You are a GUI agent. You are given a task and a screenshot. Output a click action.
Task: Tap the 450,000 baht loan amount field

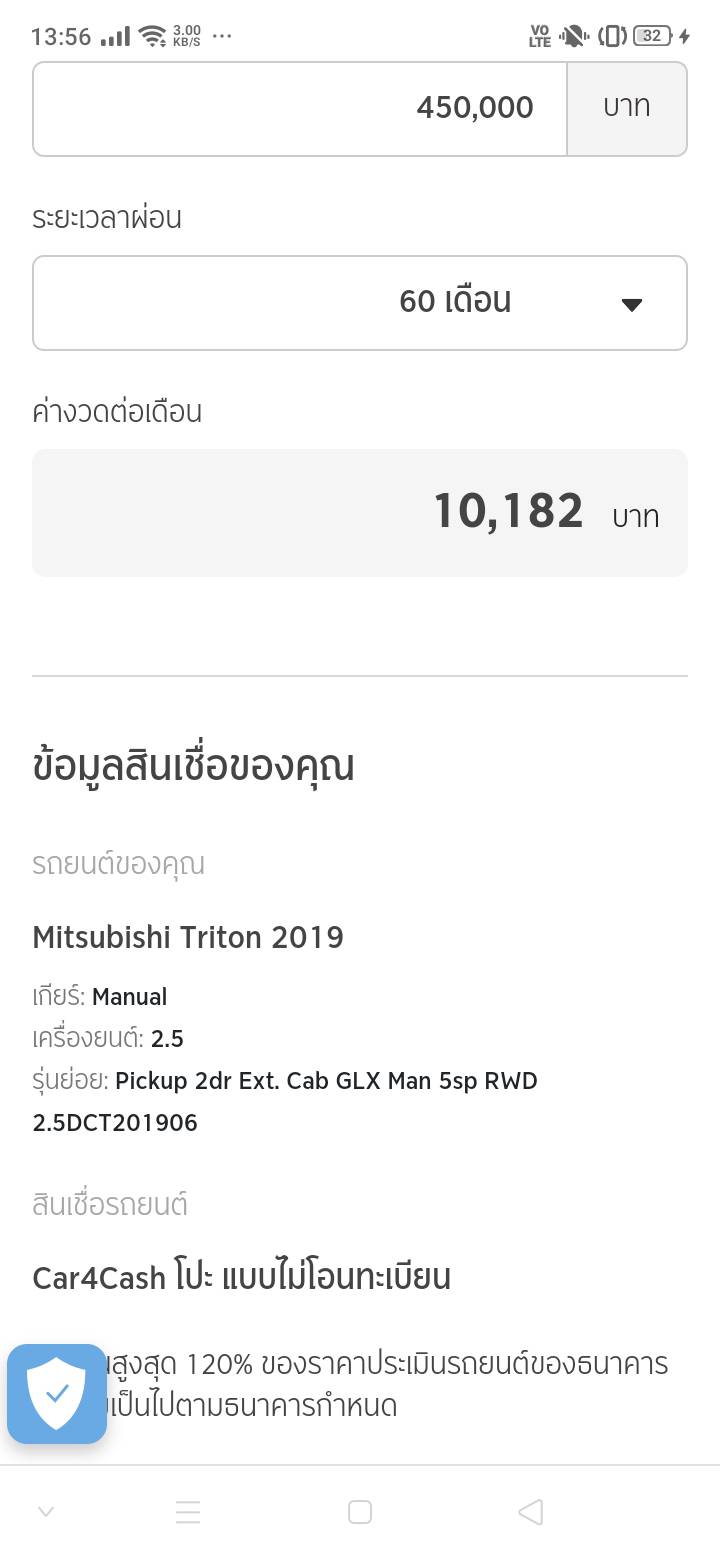[x=300, y=108]
